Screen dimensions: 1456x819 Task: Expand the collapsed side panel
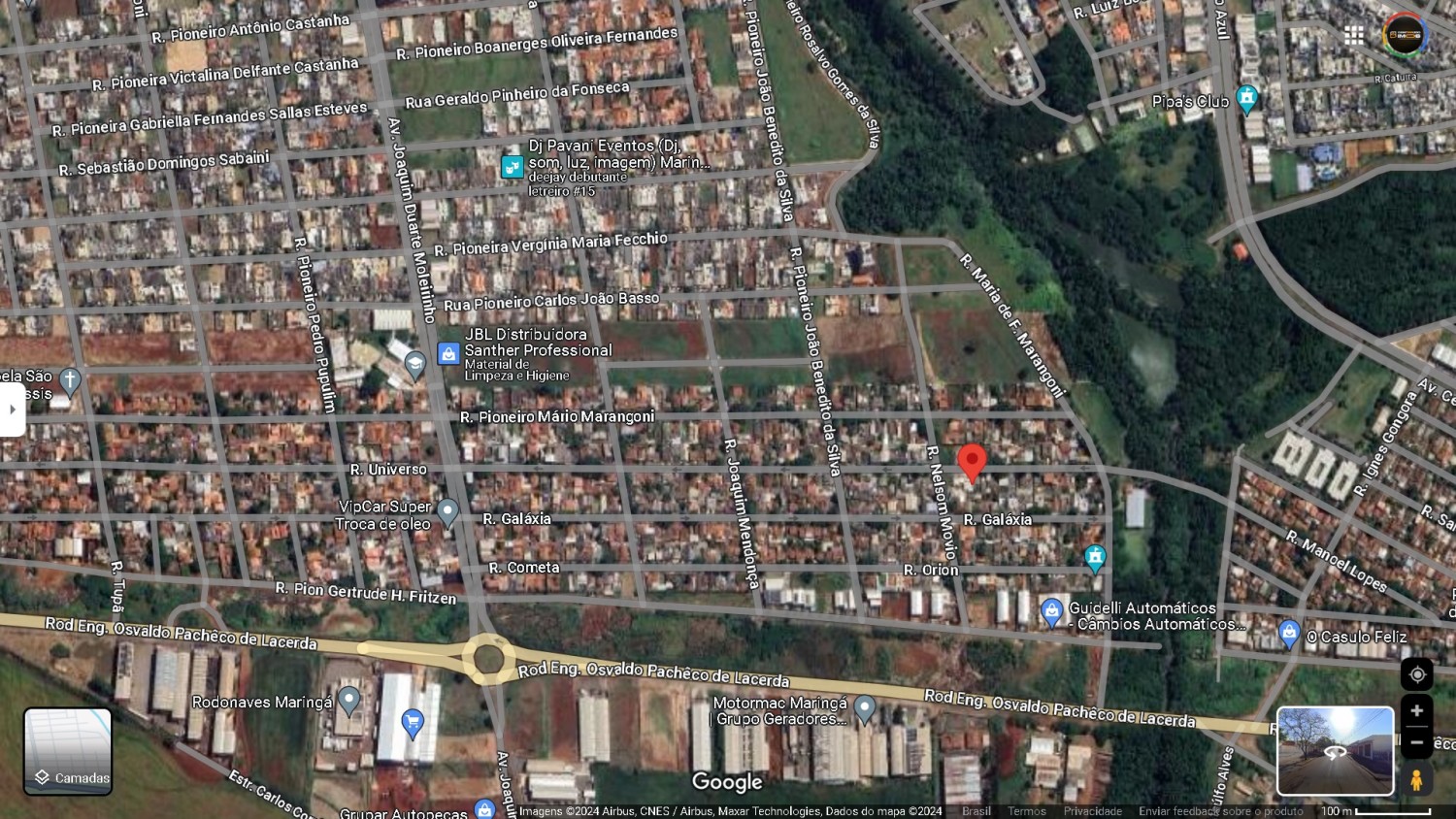(x=12, y=409)
